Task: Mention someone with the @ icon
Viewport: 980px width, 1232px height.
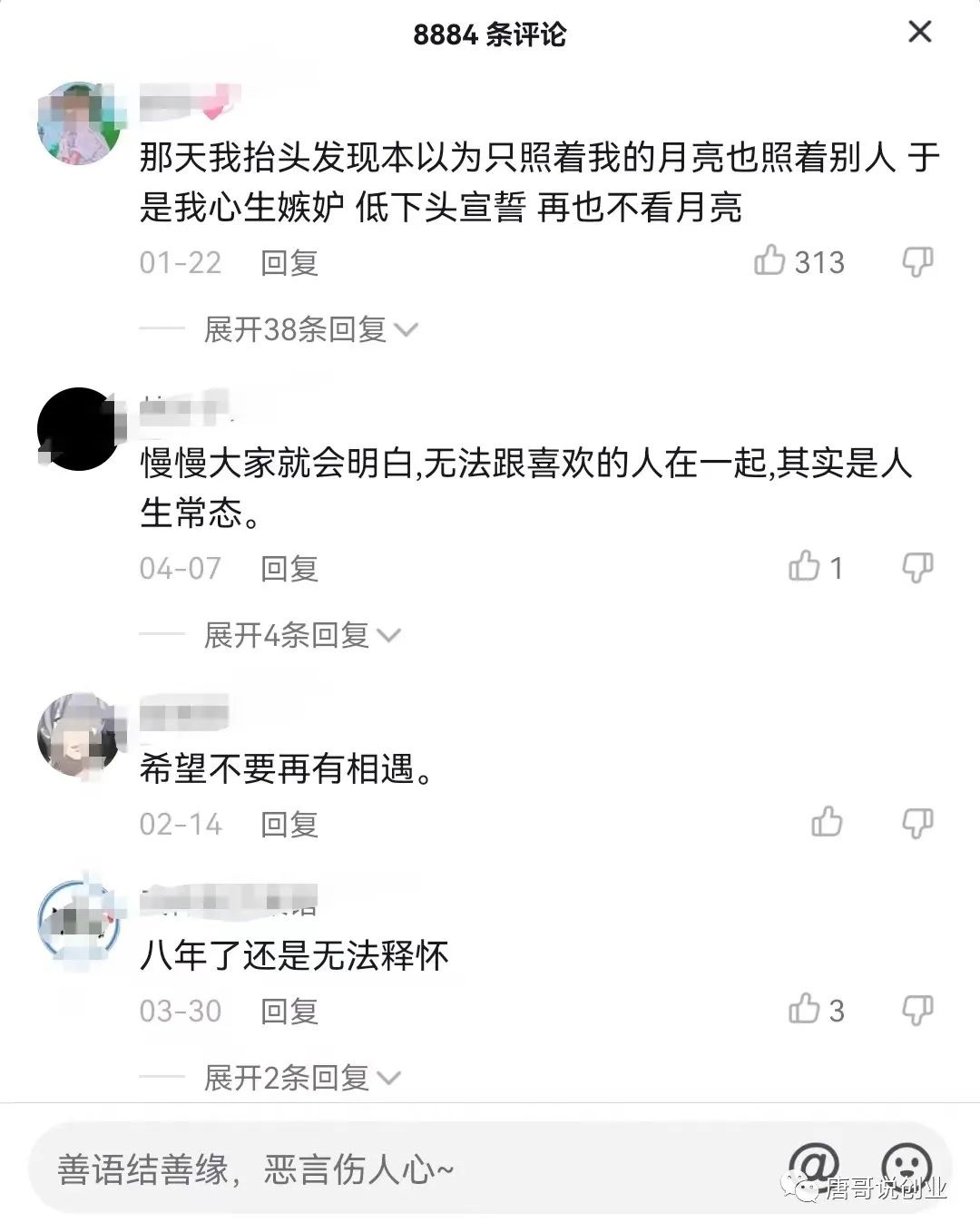Action: 813,1164
